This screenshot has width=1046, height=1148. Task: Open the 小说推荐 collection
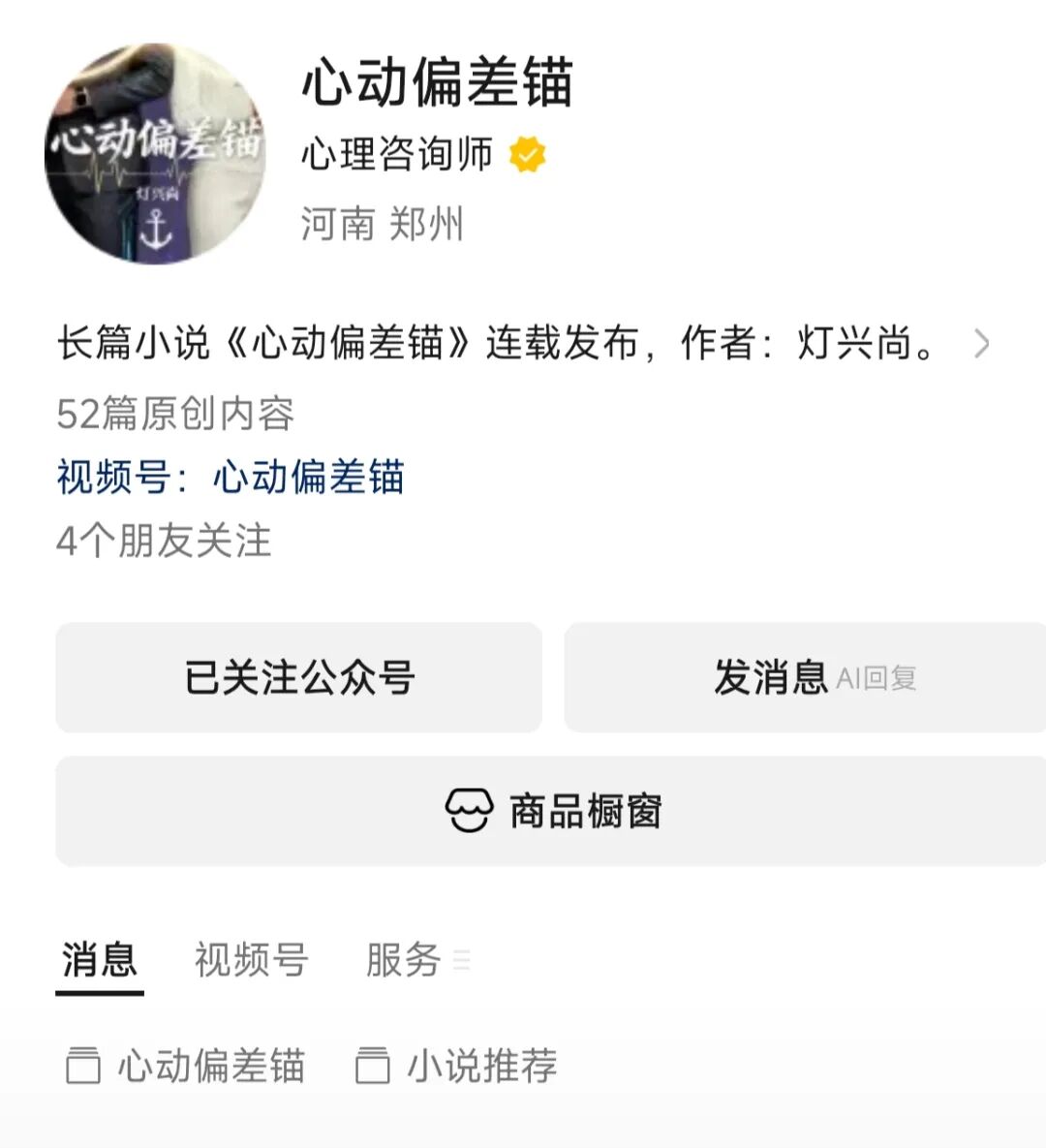tap(457, 1066)
